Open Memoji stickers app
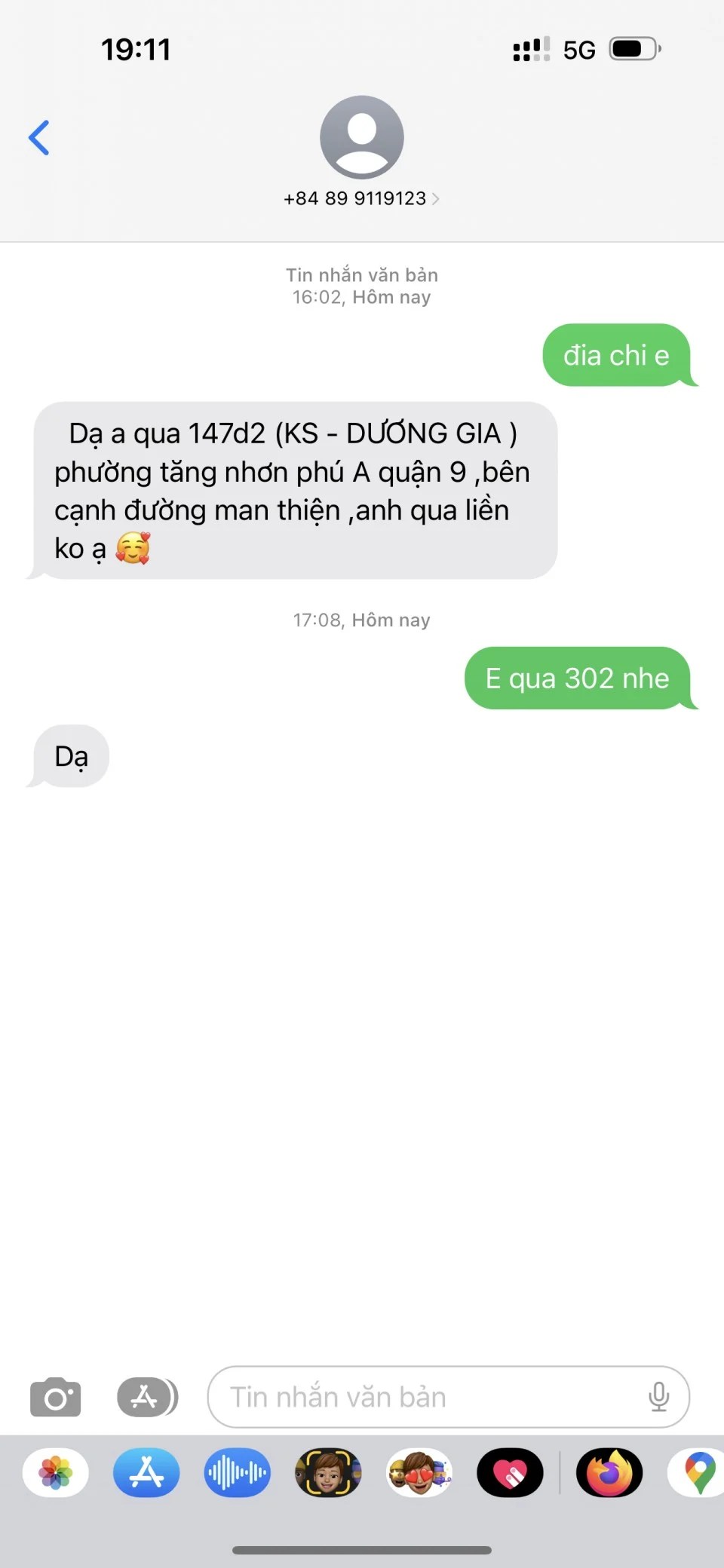 coord(419,1472)
